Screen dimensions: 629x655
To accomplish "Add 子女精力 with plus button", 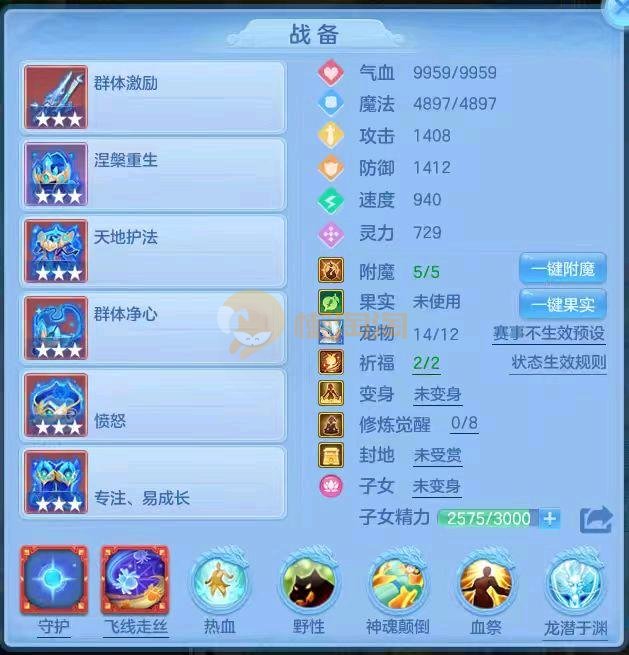I will pyautogui.click(x=549, y=518).
